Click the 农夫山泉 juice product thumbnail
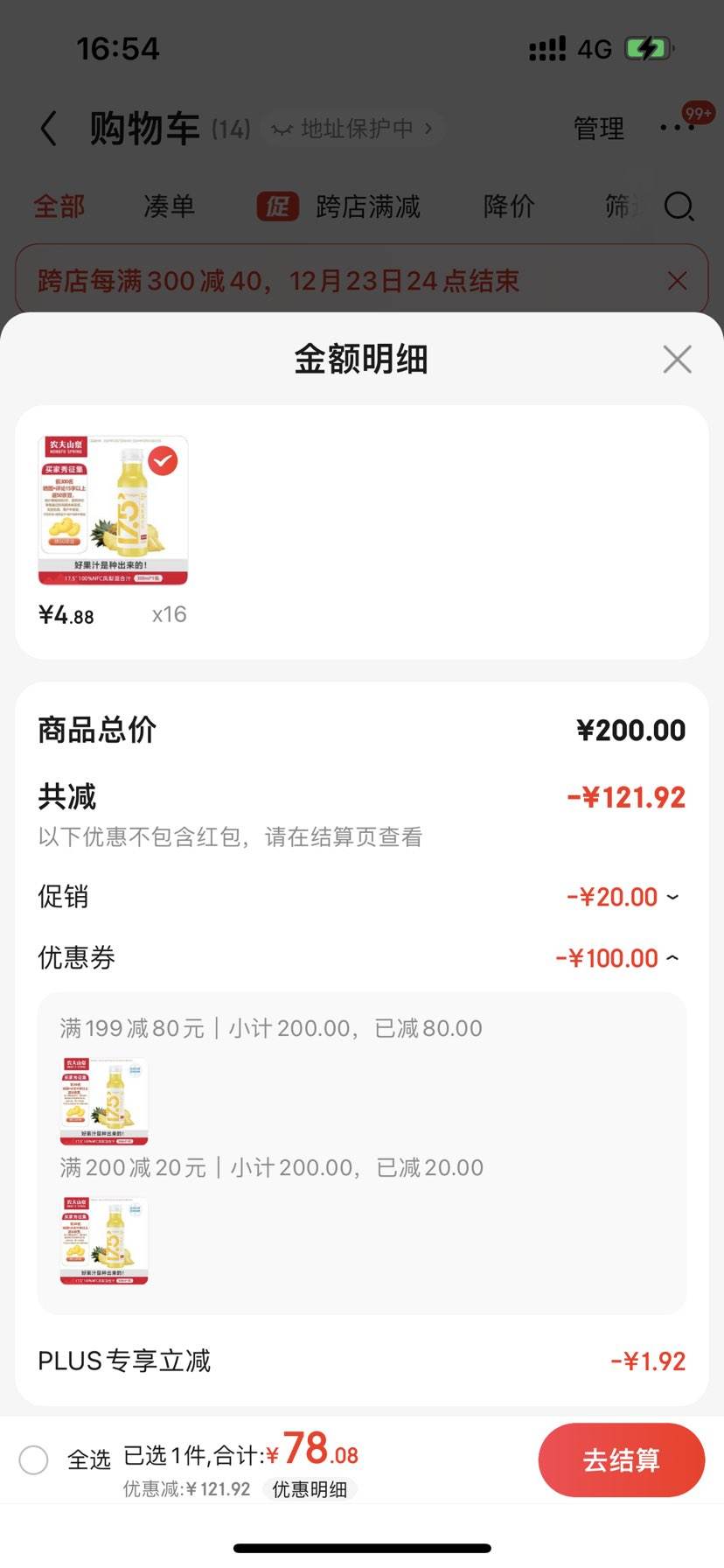 coord(111,508)
